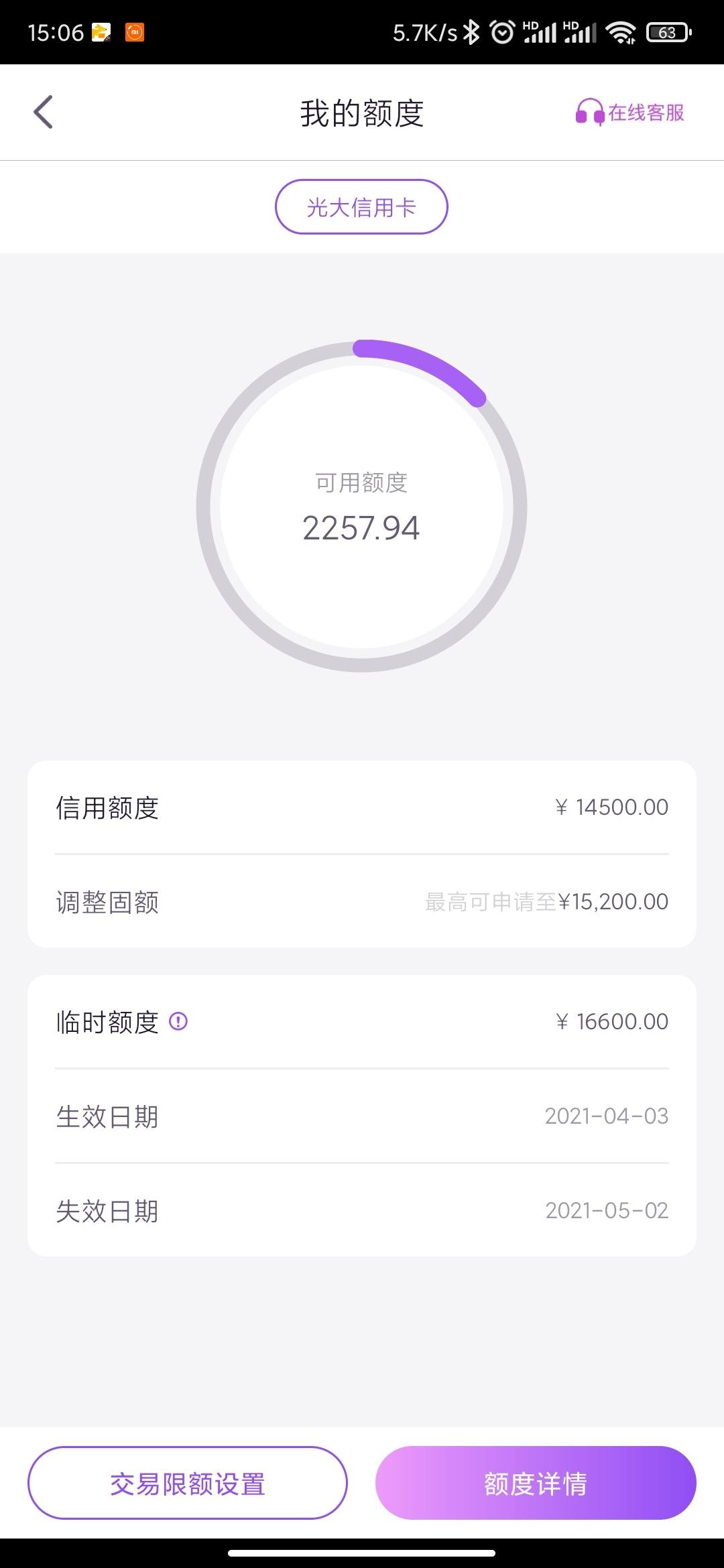Image resolution: width=724 pixels, height=1568 pixels.
Task: Open 在线客服 online customer service
Action: 629,113
